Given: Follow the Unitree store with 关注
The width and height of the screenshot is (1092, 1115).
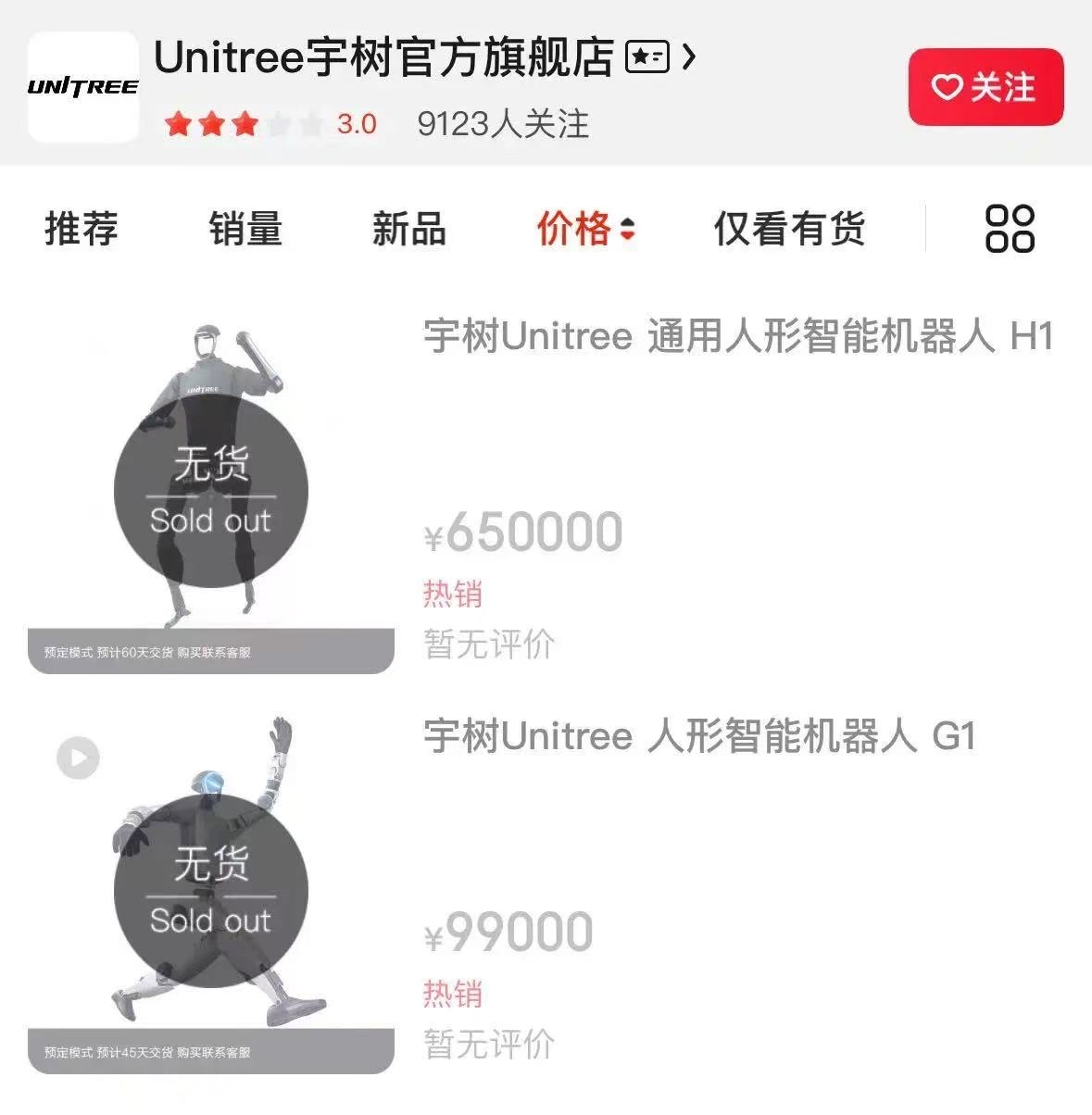Looking at the screenshot, I should click(x=985, y=88).
